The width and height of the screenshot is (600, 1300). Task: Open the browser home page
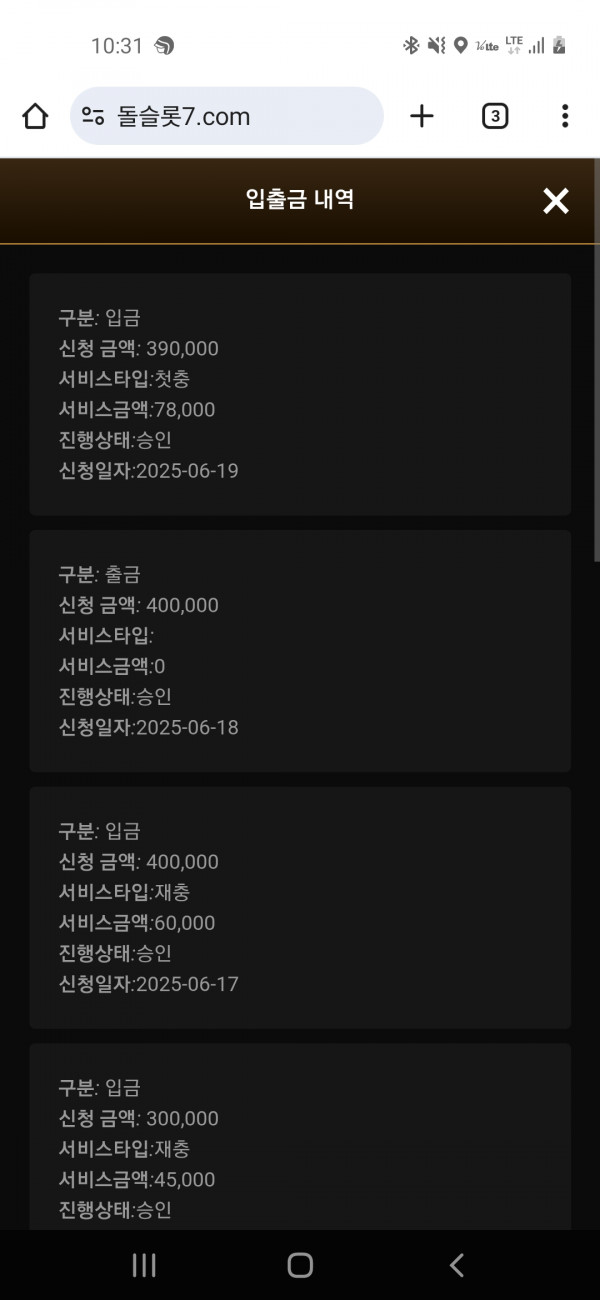[x=35, y=116]
